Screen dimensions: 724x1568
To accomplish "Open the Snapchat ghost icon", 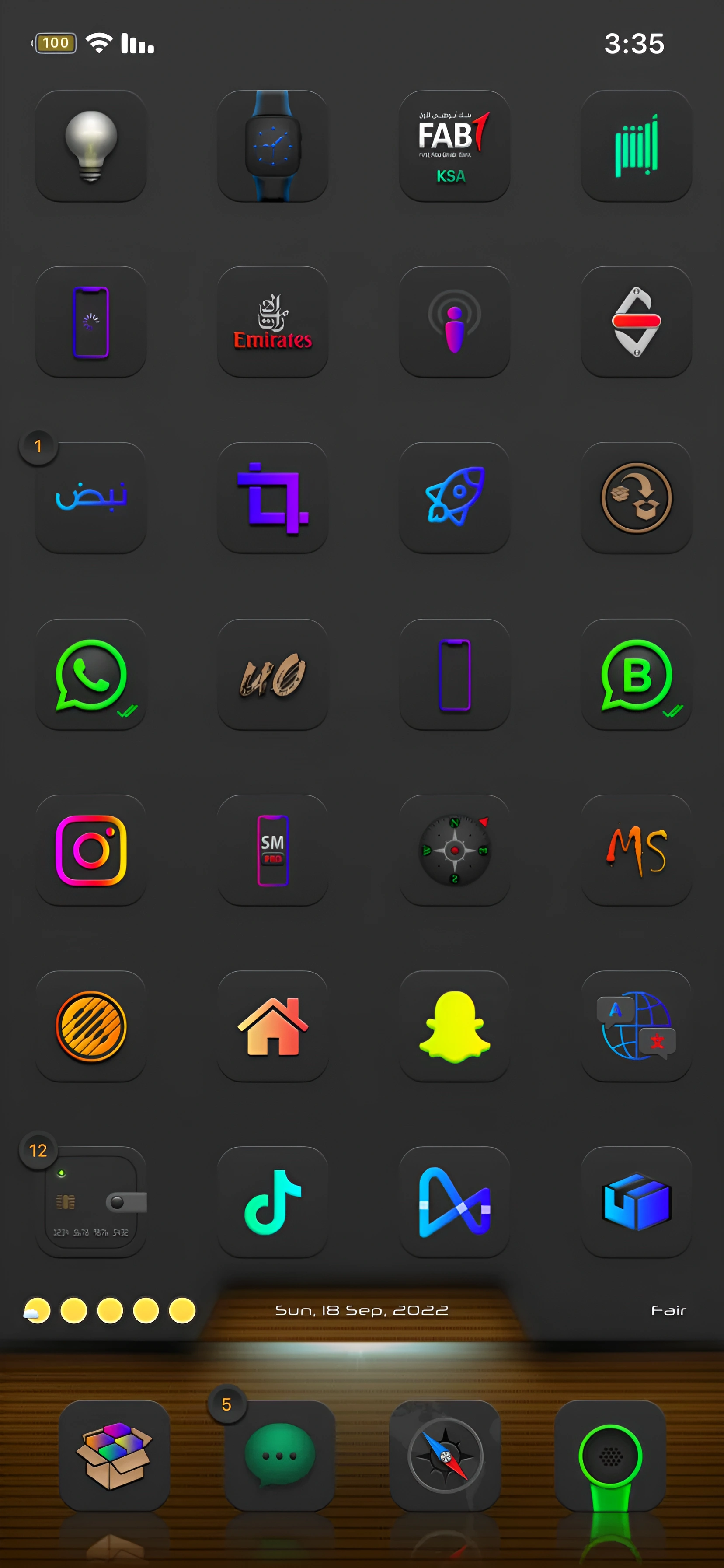I will [454, 1026].
